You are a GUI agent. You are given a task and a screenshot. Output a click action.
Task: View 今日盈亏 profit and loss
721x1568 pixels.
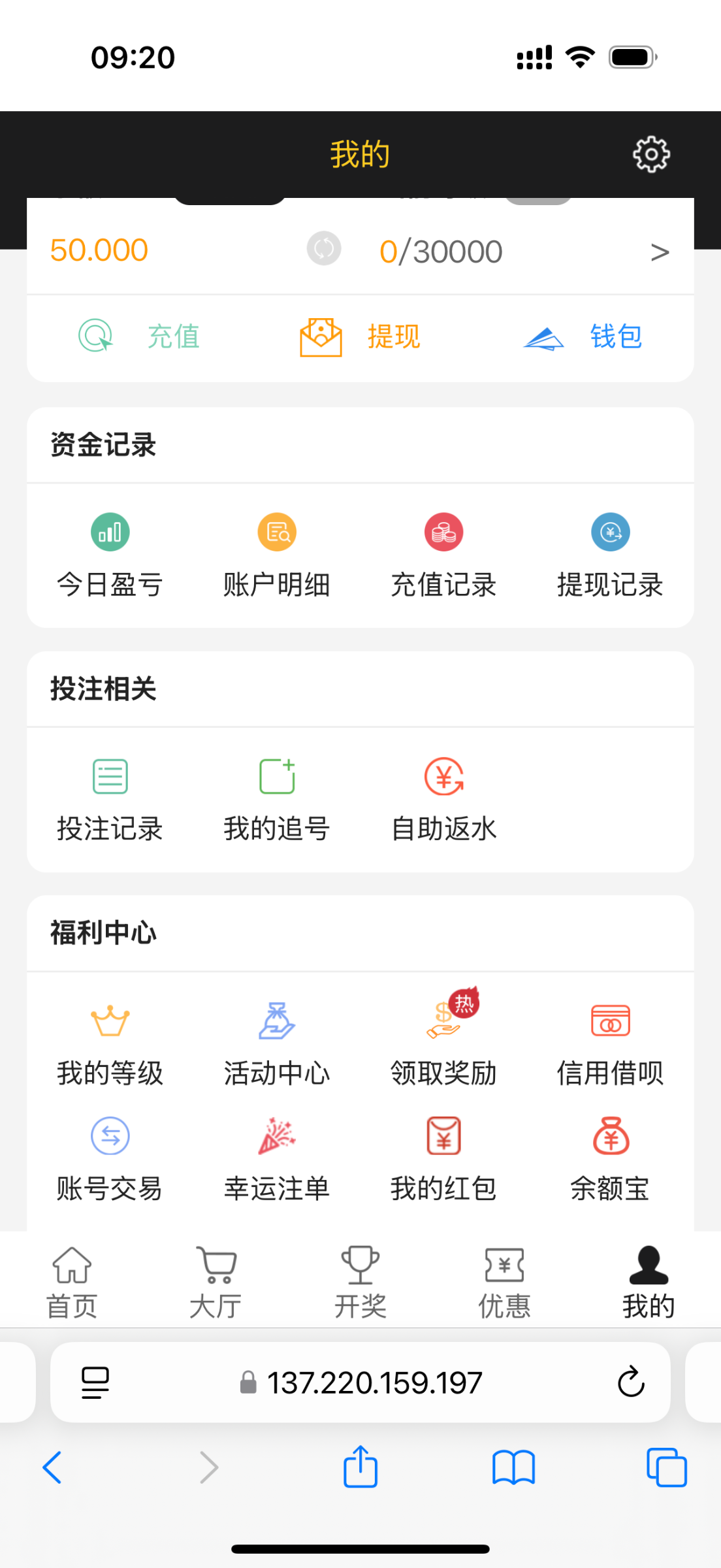pyautogui.click(x=110, y=556)
